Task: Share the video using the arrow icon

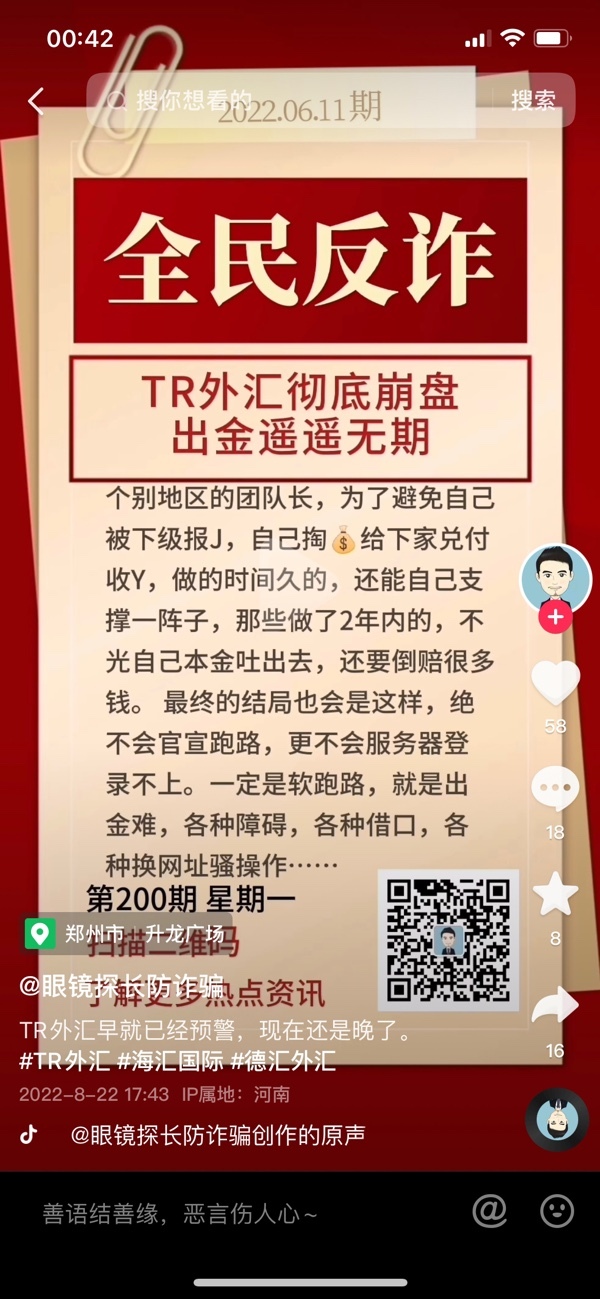Action: click(556, 1005)
